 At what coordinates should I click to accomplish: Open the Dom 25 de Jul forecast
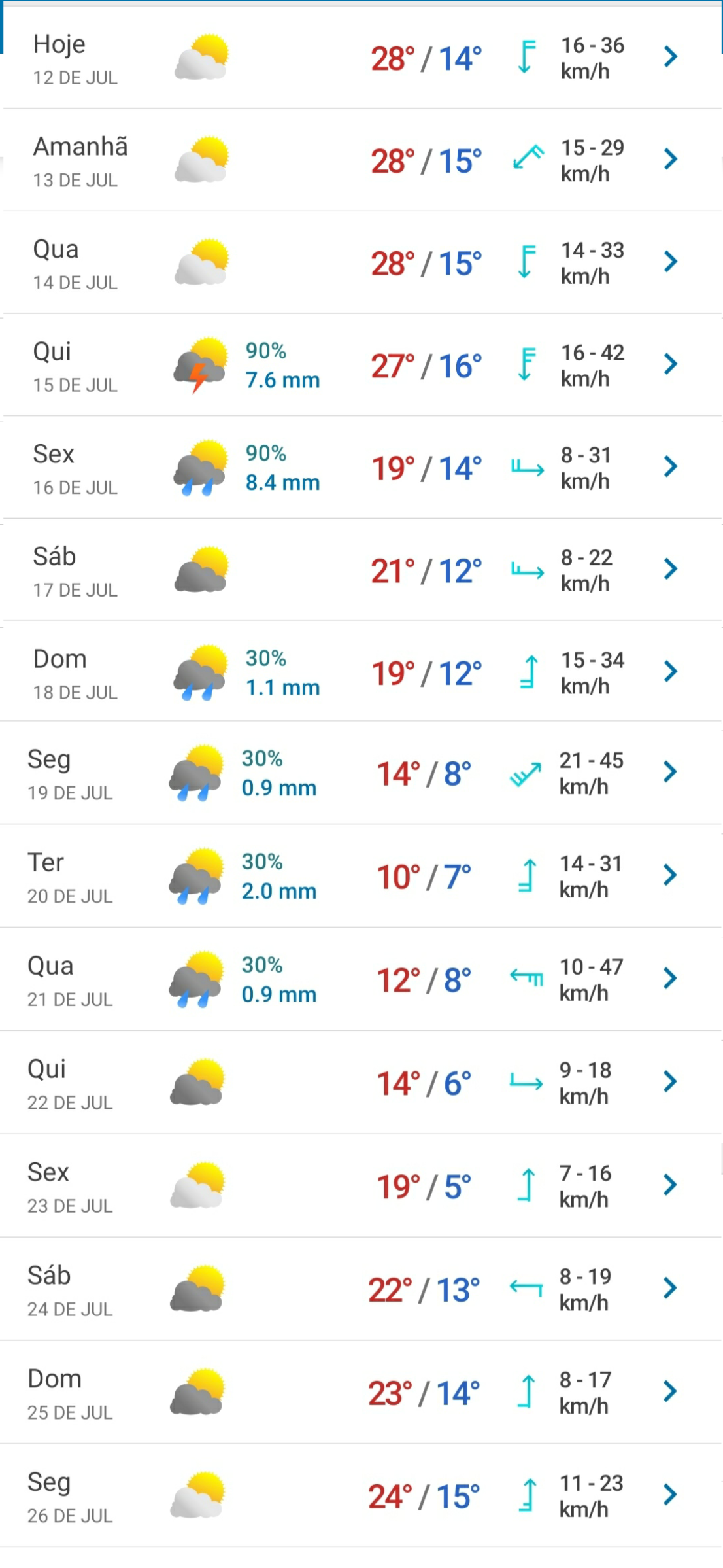click(361, 1392)
